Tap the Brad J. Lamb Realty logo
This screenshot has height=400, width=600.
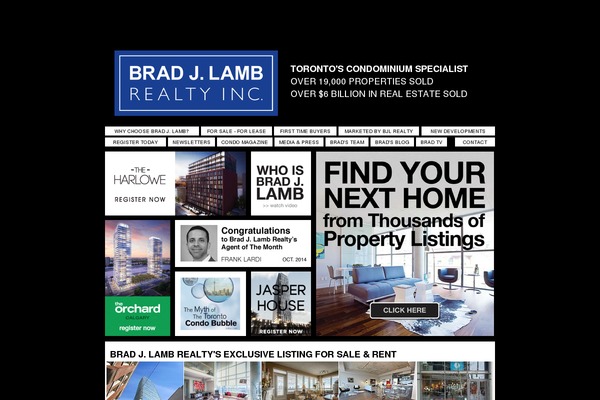tap(196, 83)
